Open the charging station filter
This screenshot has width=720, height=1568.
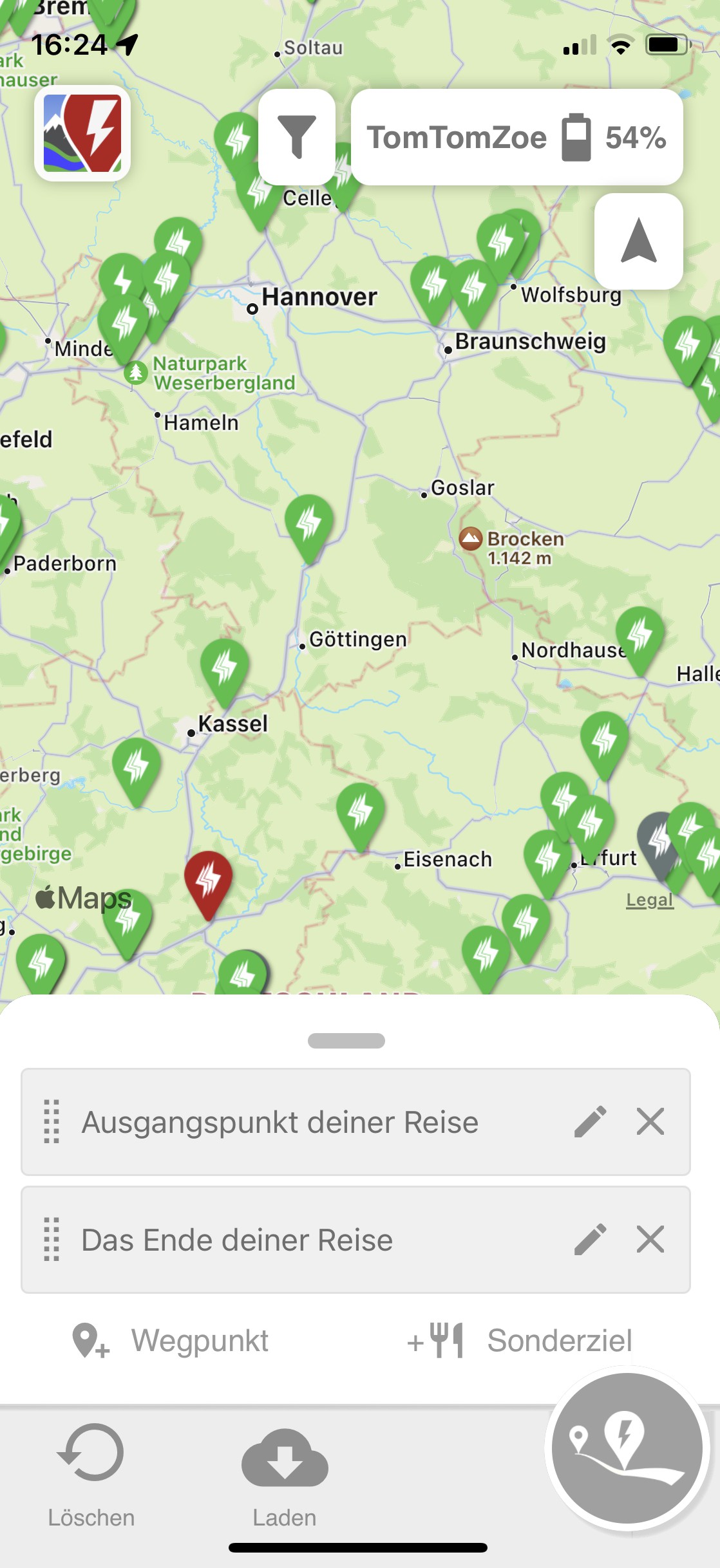[296, 136]
